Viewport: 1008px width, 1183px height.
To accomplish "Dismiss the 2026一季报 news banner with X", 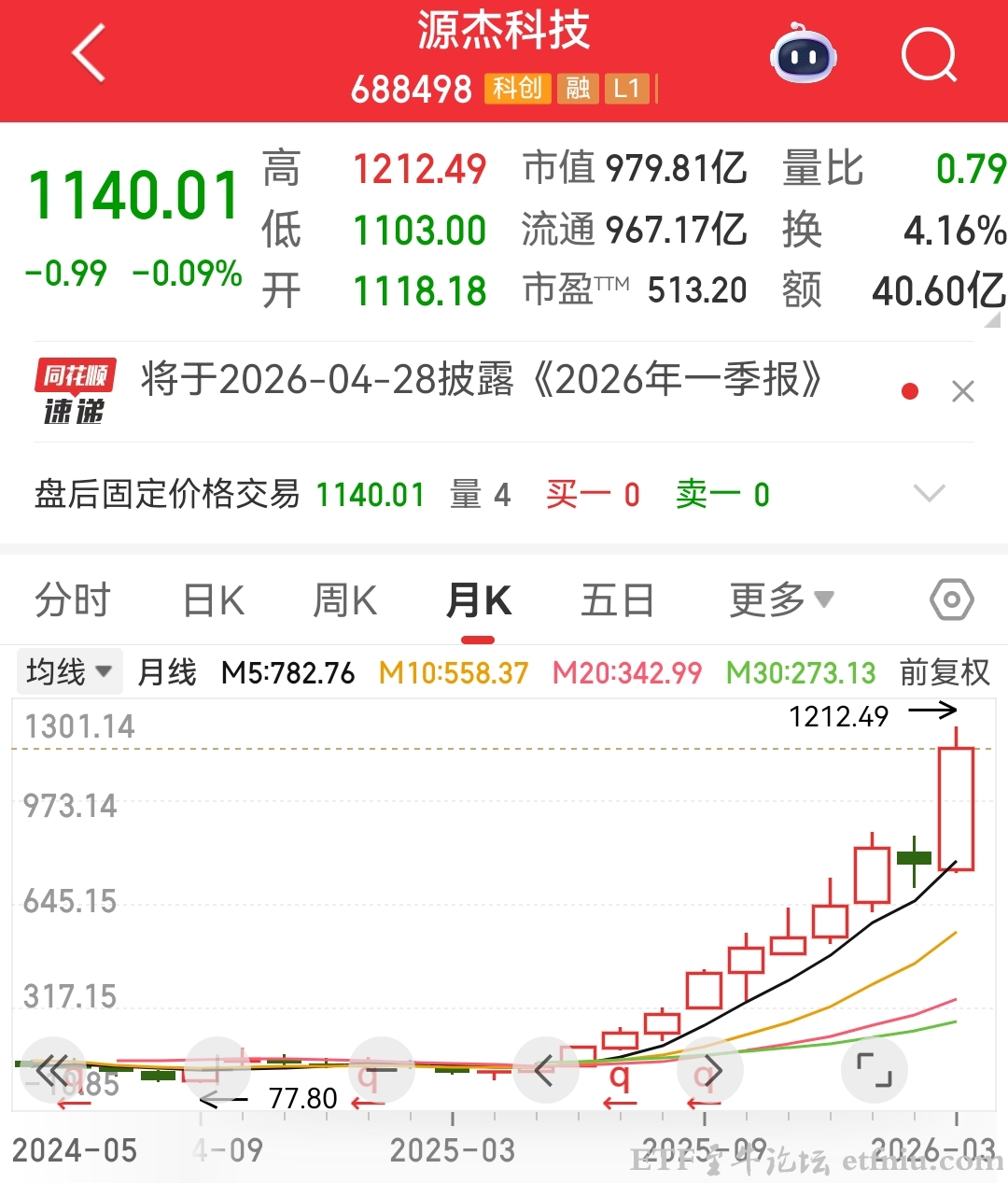I will 963,390.
